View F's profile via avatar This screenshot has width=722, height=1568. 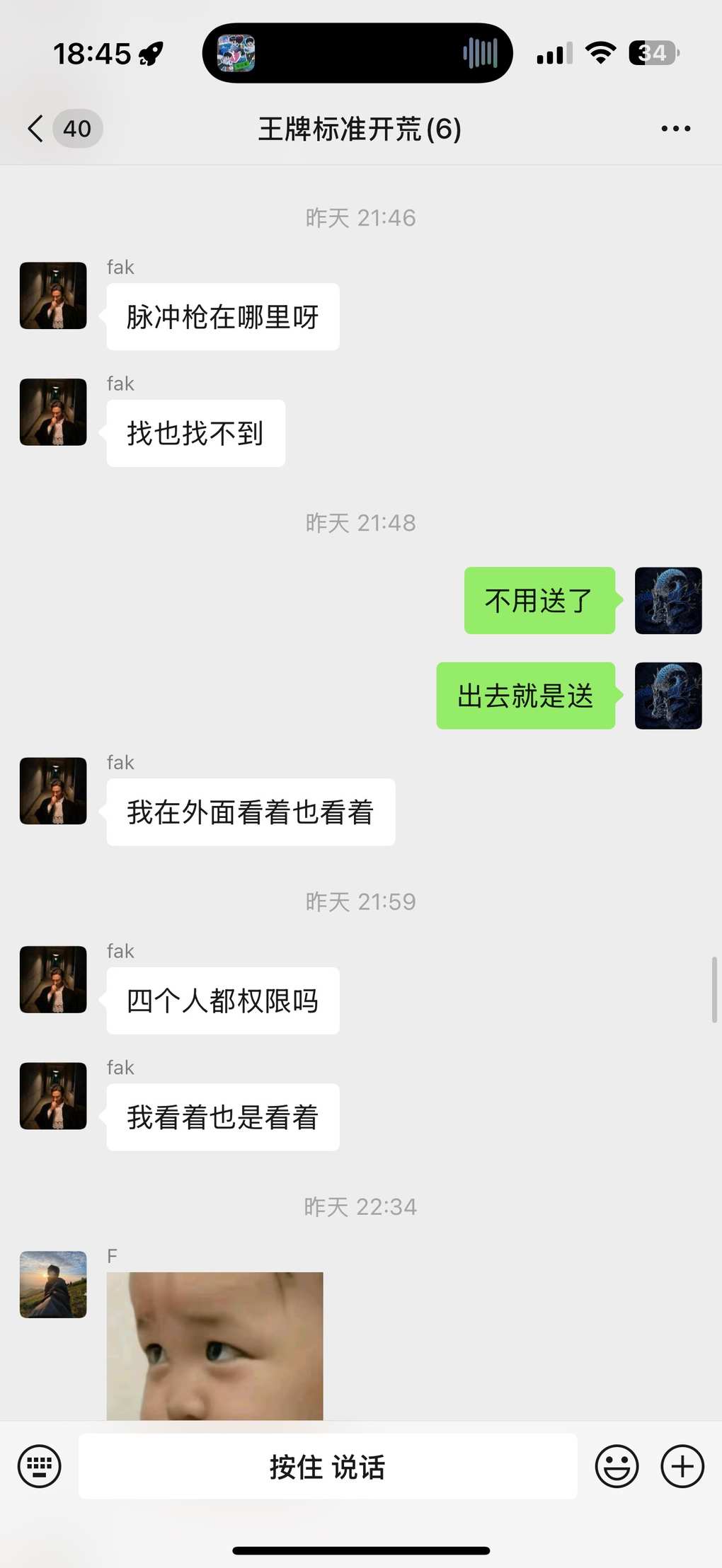[x=53, y=1284]
